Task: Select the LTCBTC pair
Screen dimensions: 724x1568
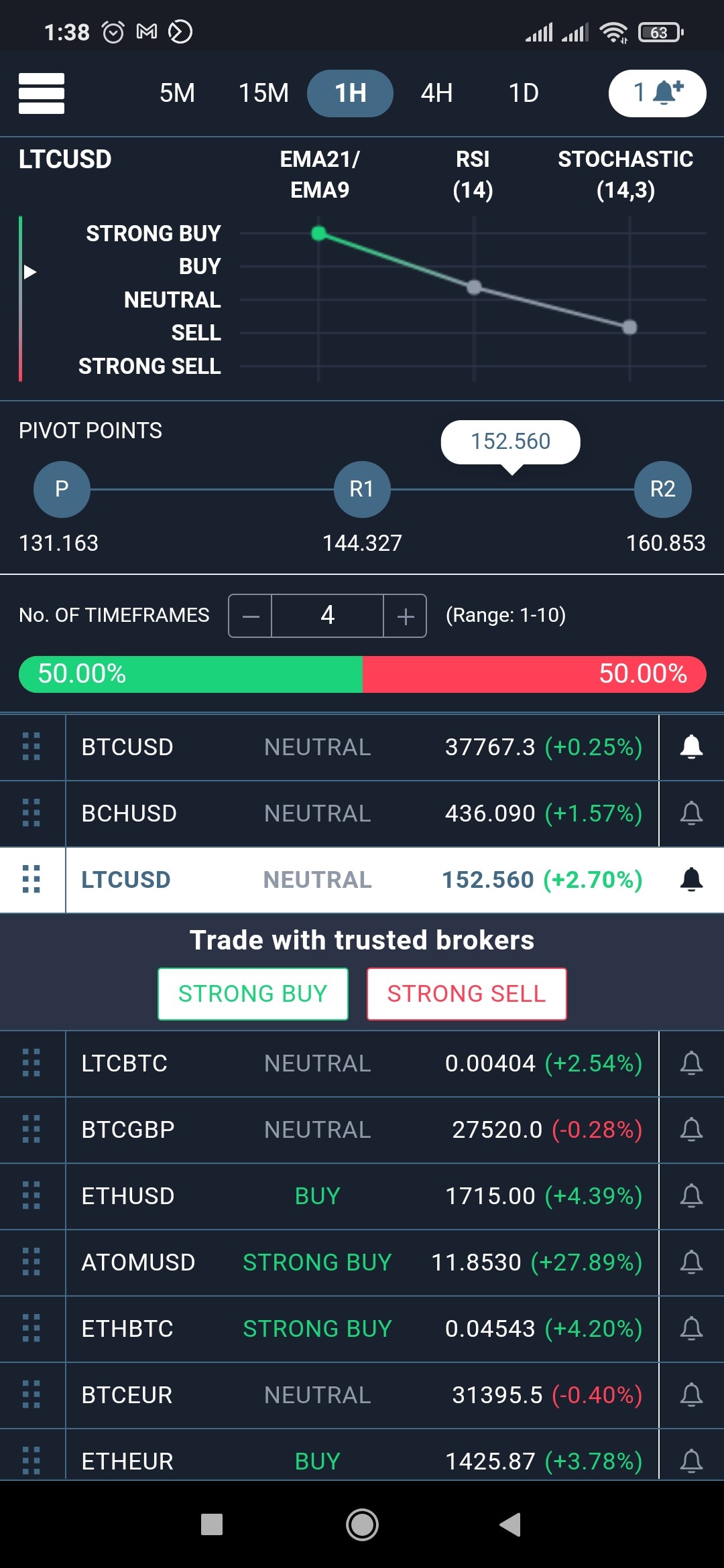Action: click(362, 1063)
